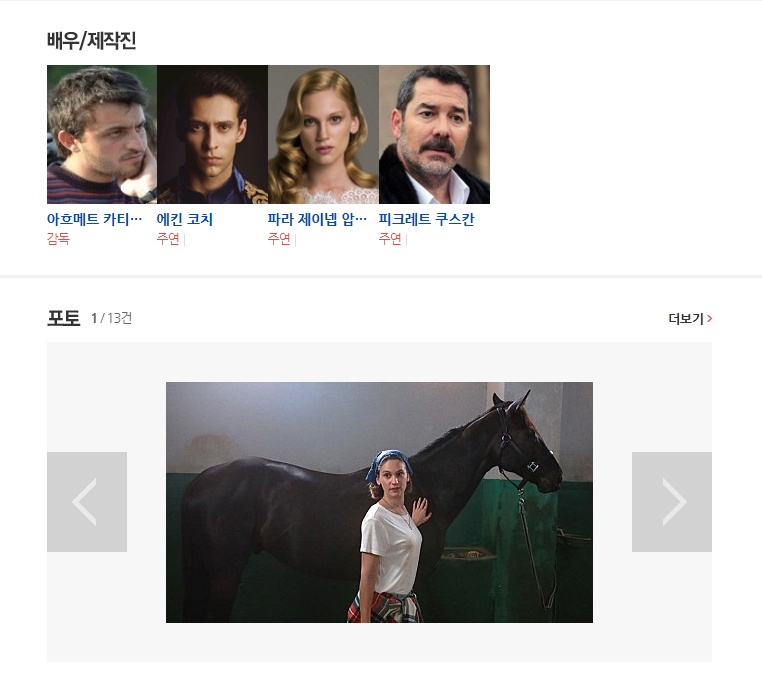Viewport: 762px width, 691px height.
Task: Open 피크레트 쿠스칸 name link
Action: pos(426,220)
